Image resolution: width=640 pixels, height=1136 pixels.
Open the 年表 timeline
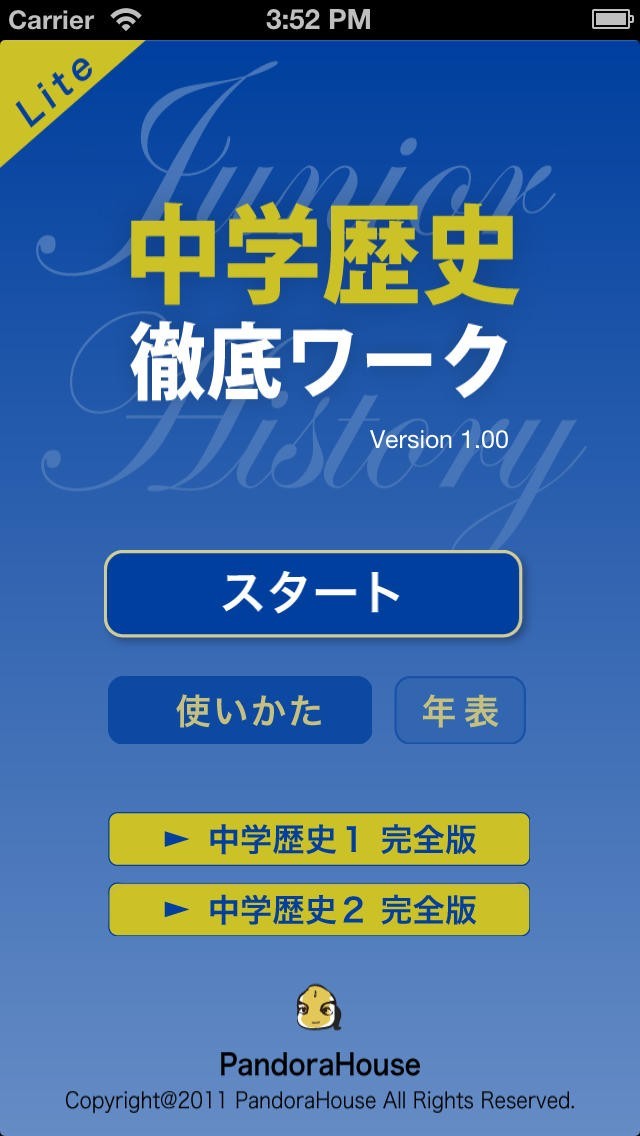(x=460, y=710)
